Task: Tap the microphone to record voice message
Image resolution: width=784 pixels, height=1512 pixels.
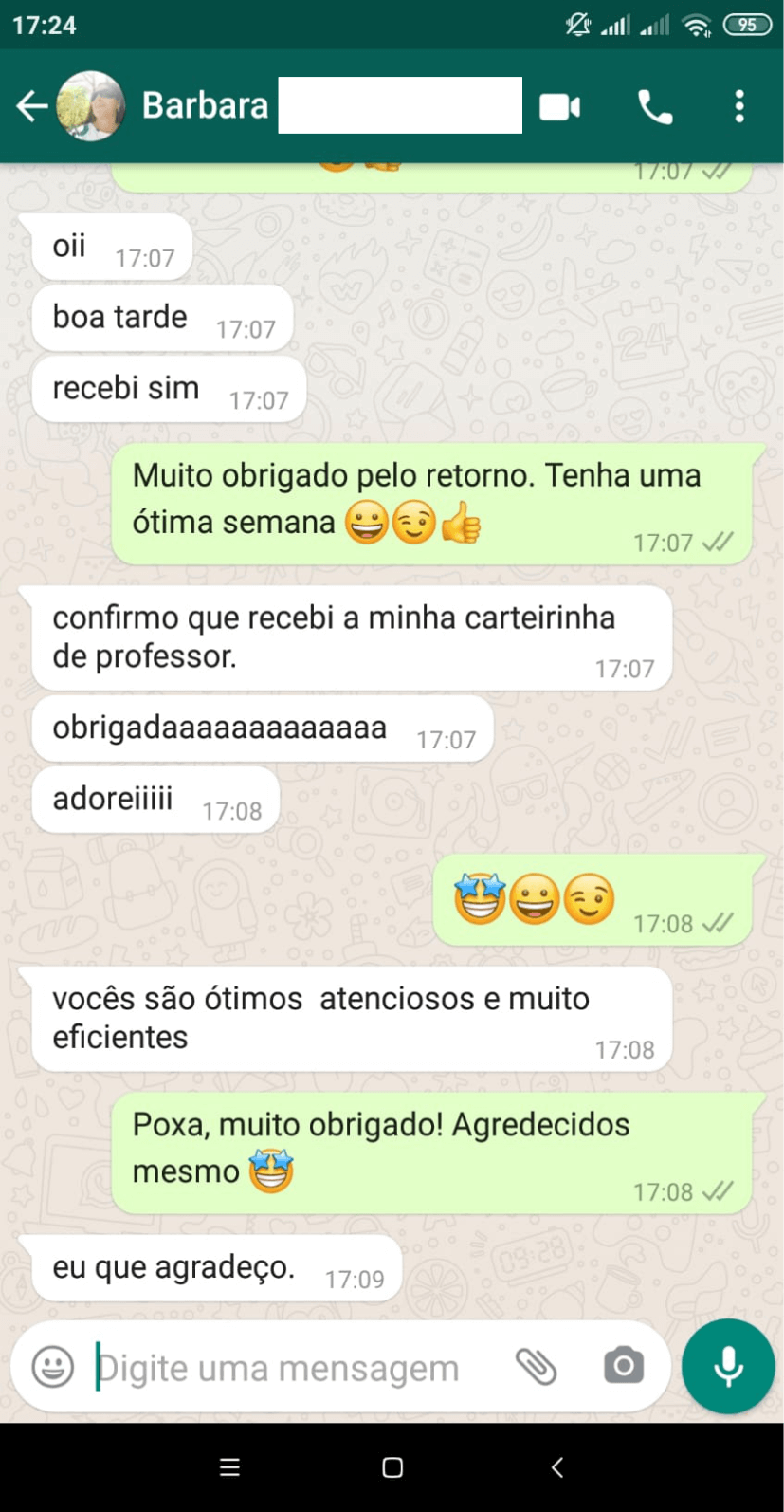Action: (x=727, y=1366)
